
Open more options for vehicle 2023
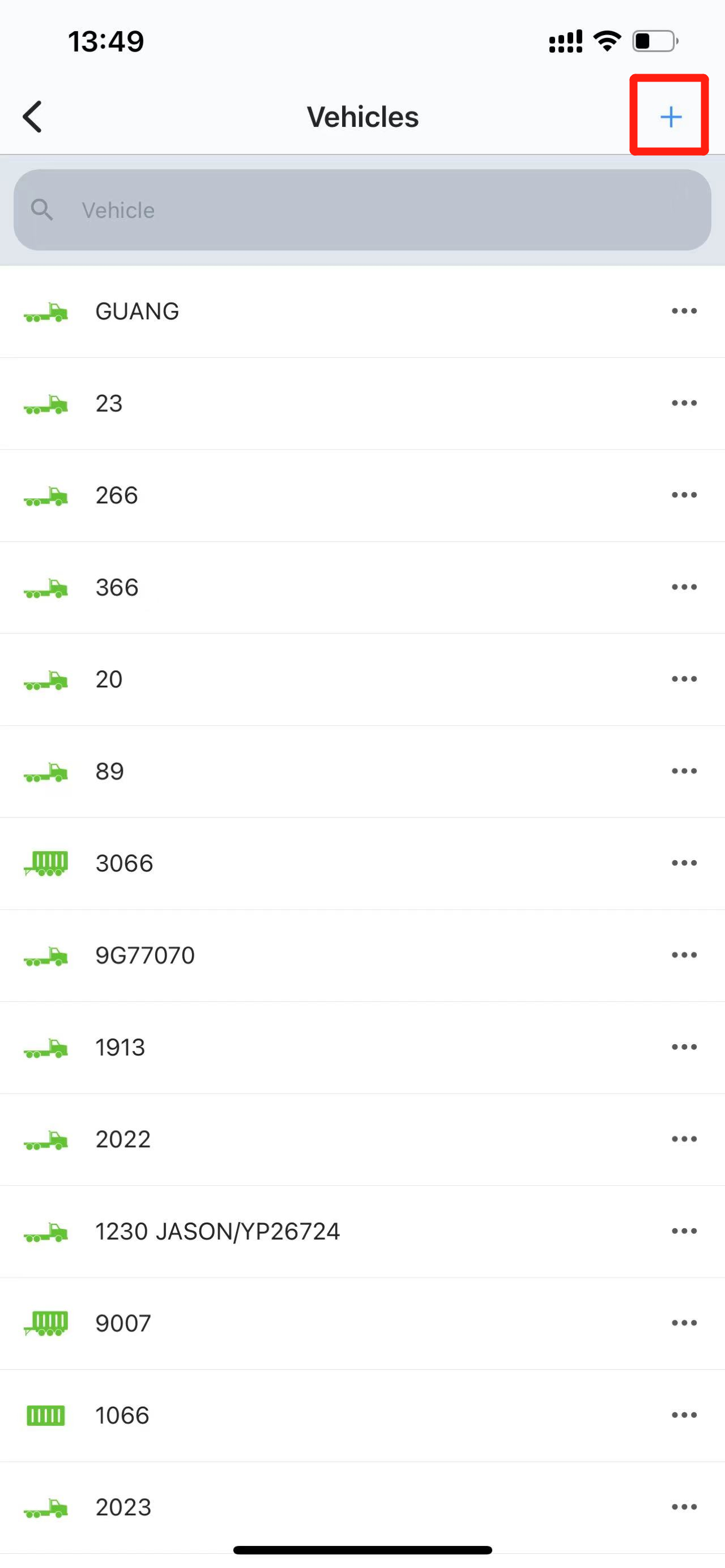(x=684, y=1506)
